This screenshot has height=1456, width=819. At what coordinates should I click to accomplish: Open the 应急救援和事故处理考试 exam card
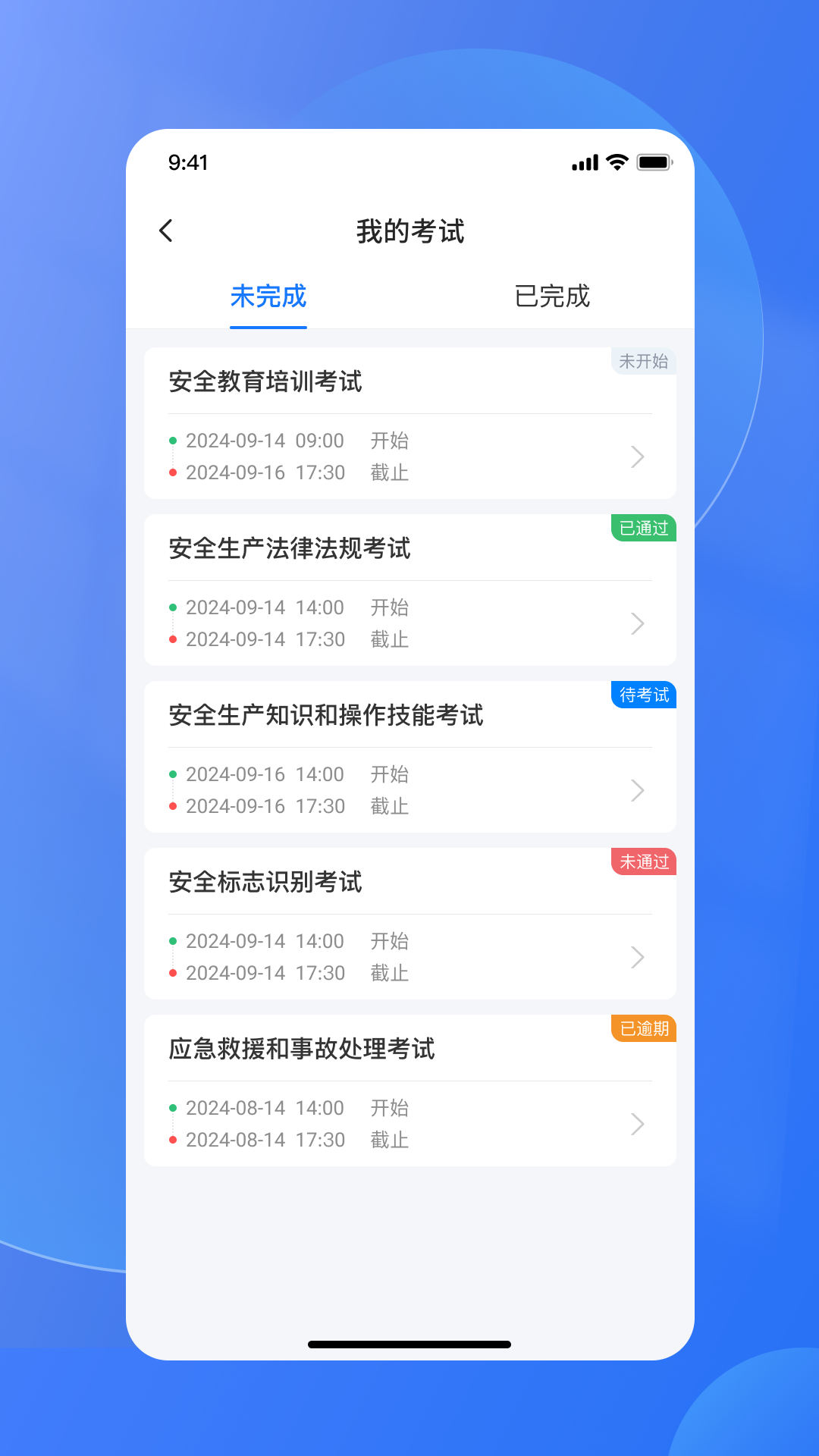[x=409, y=1090]
